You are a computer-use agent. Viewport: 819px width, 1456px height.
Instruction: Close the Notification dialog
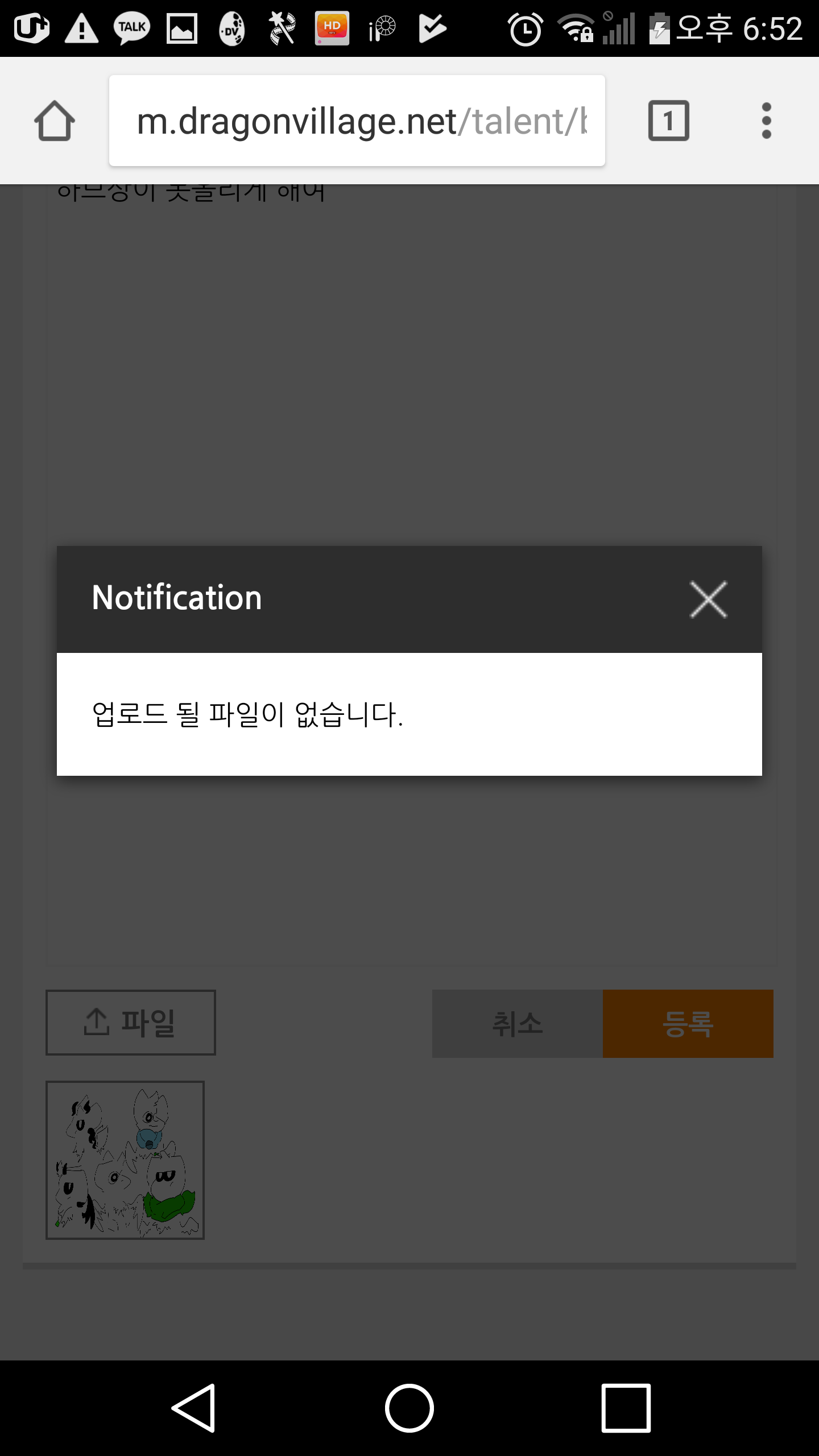tap(708, 599)
